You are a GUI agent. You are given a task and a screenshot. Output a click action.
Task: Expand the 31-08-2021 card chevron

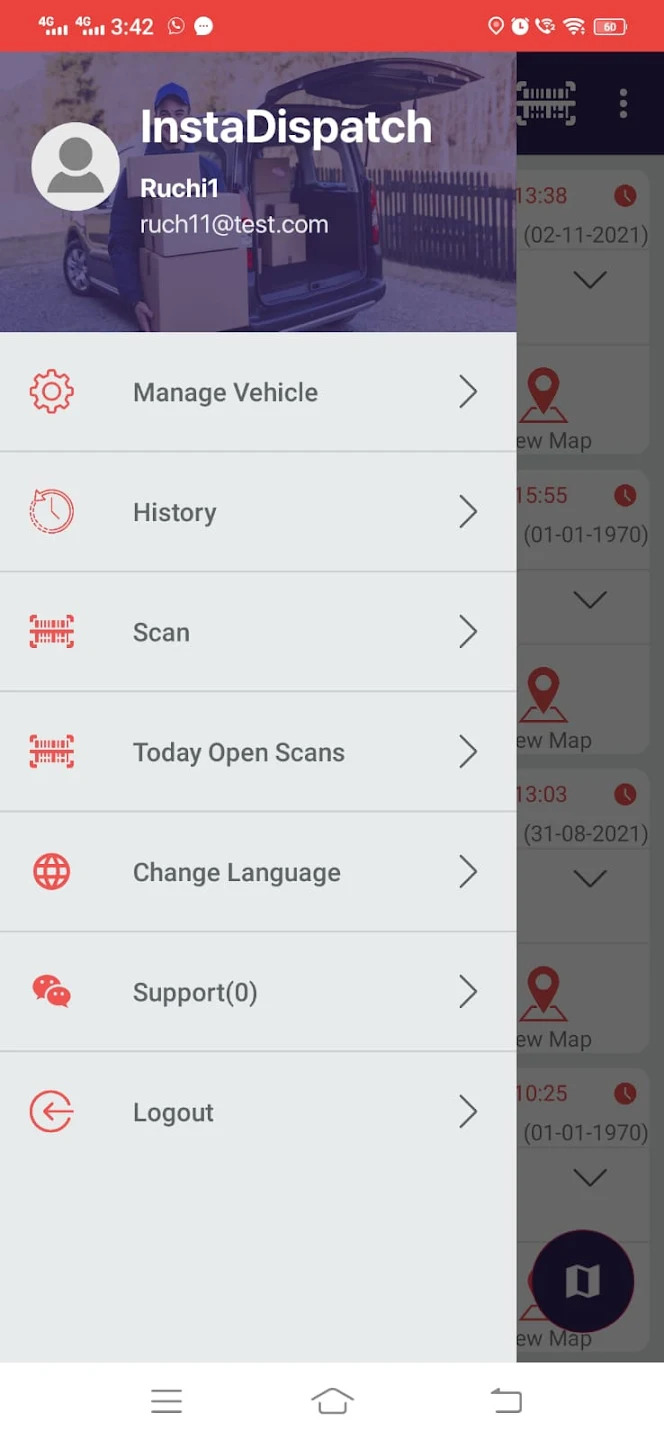590,879
